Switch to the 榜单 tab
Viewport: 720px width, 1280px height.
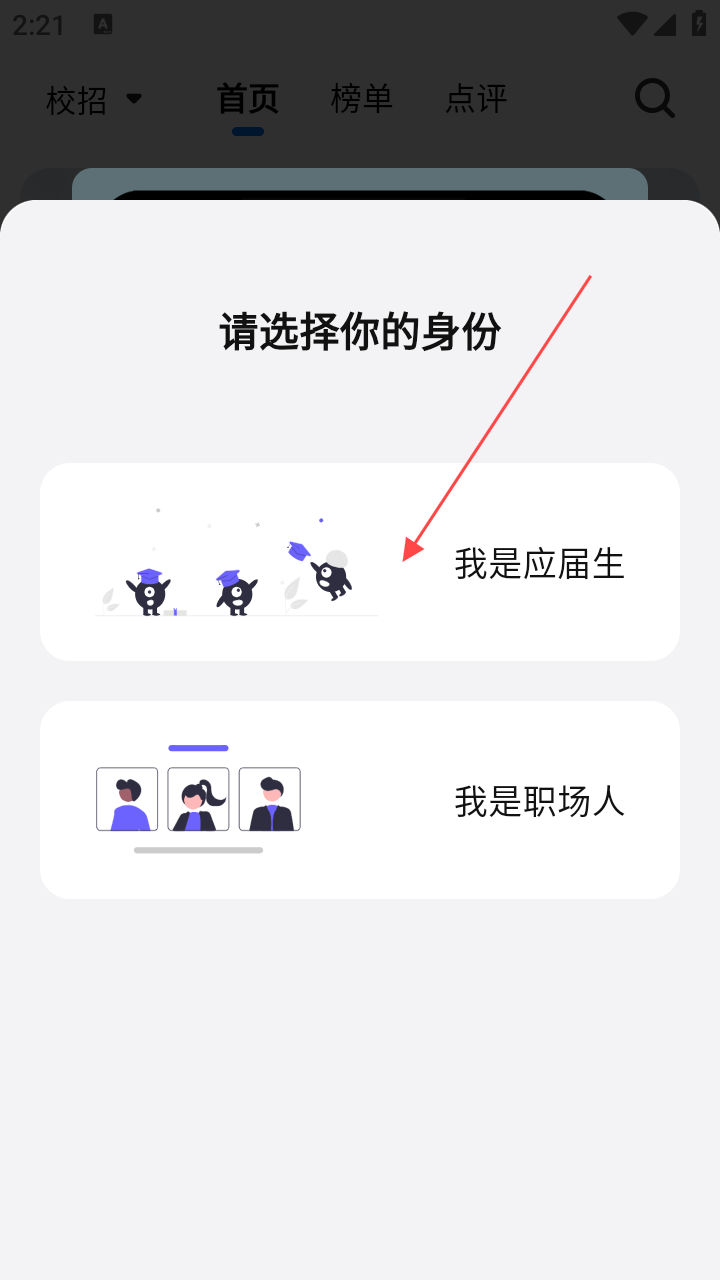tap(361, 98)
